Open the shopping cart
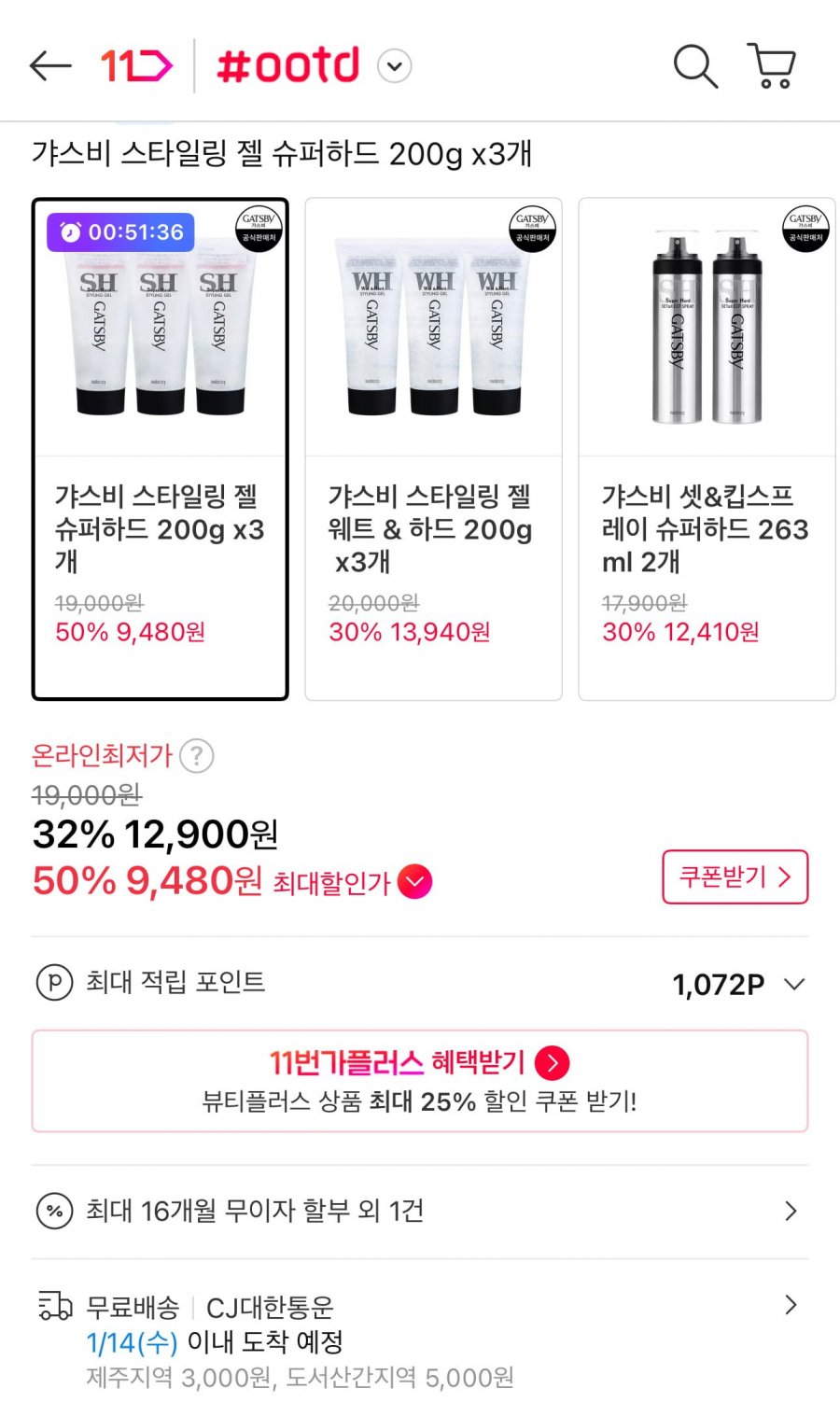 (772, 66)
